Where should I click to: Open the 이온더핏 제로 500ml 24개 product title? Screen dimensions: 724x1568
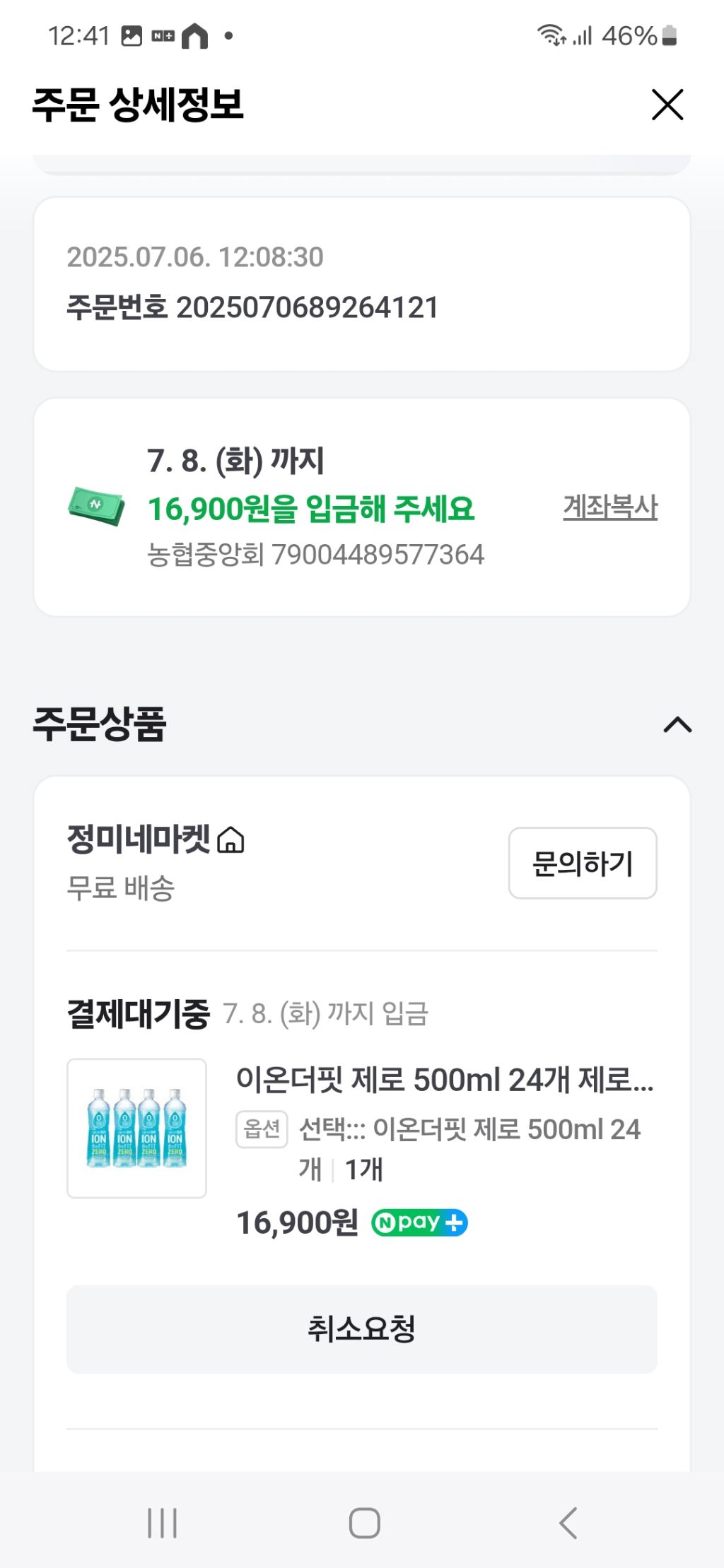[445, 1080]
